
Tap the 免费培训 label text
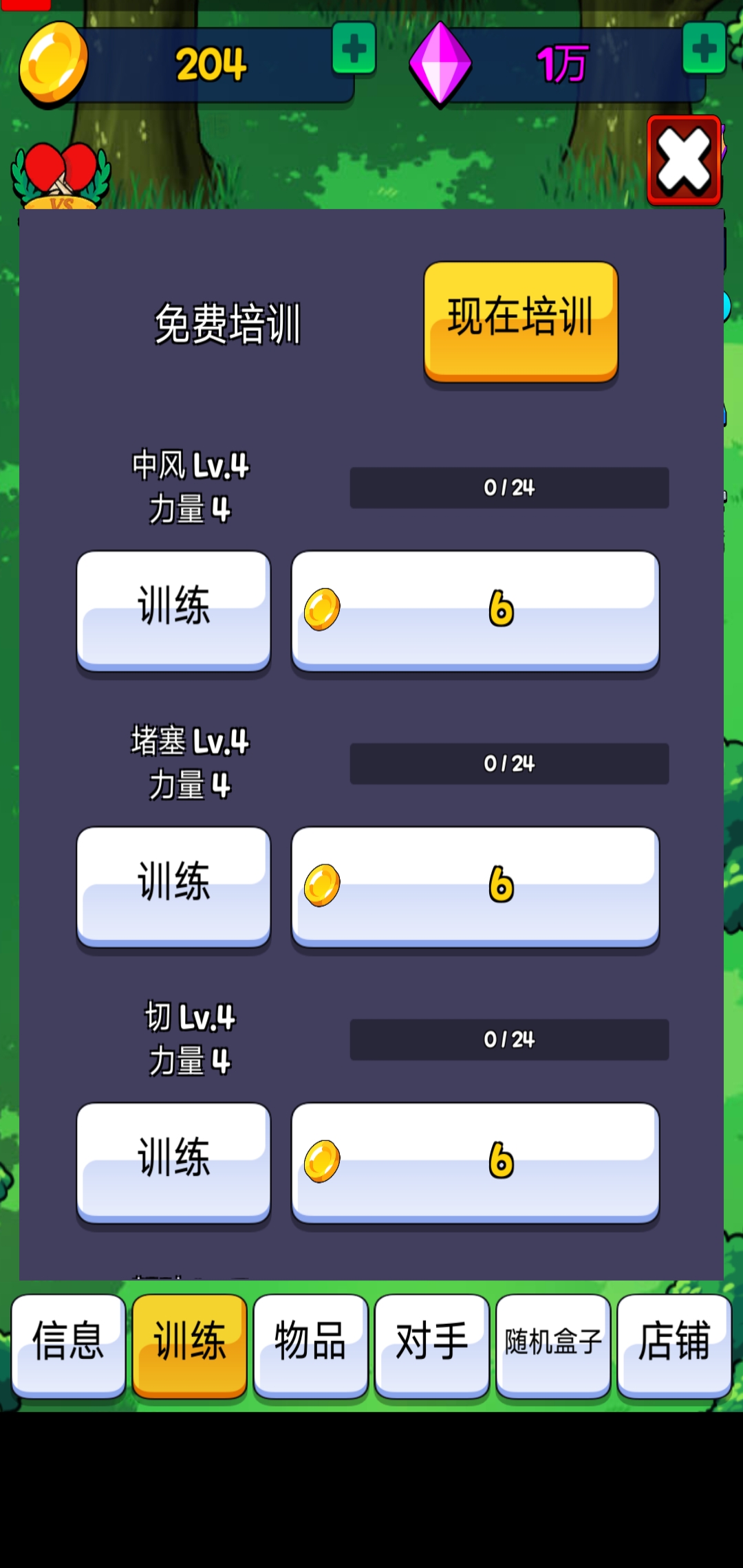click(229, 325)
